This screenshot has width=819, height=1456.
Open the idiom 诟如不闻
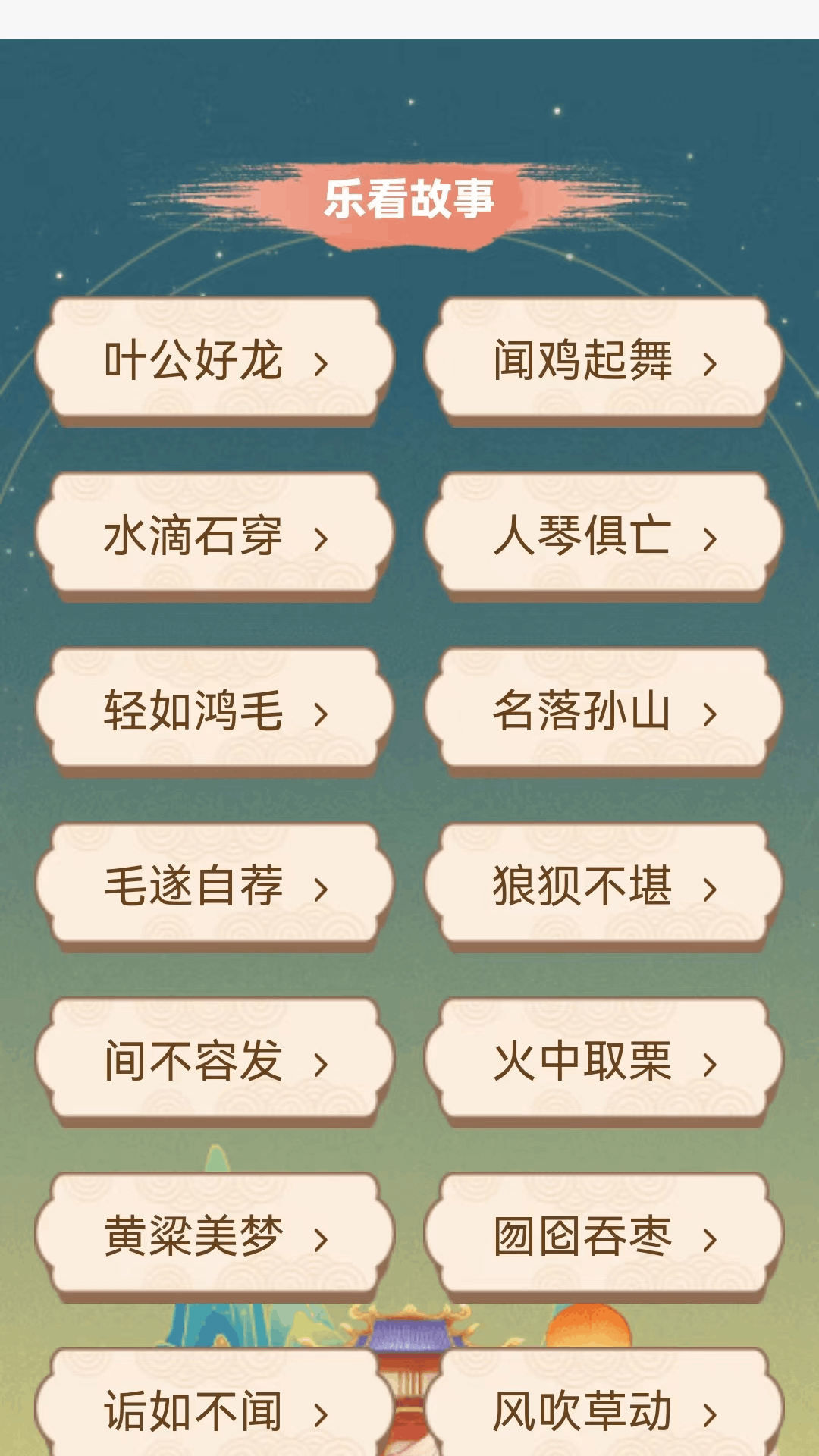[215, 1409]
